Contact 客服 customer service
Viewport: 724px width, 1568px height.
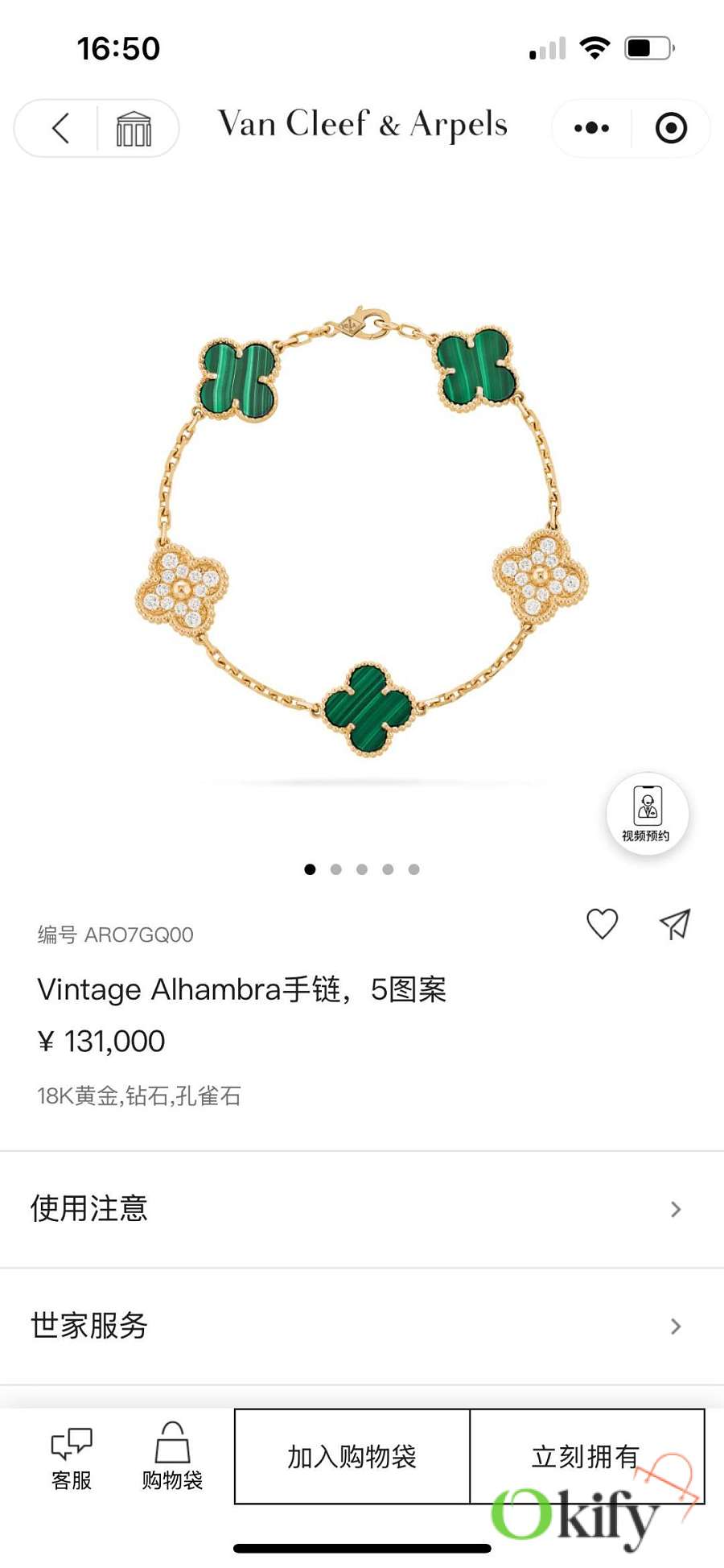point(72,1458)
